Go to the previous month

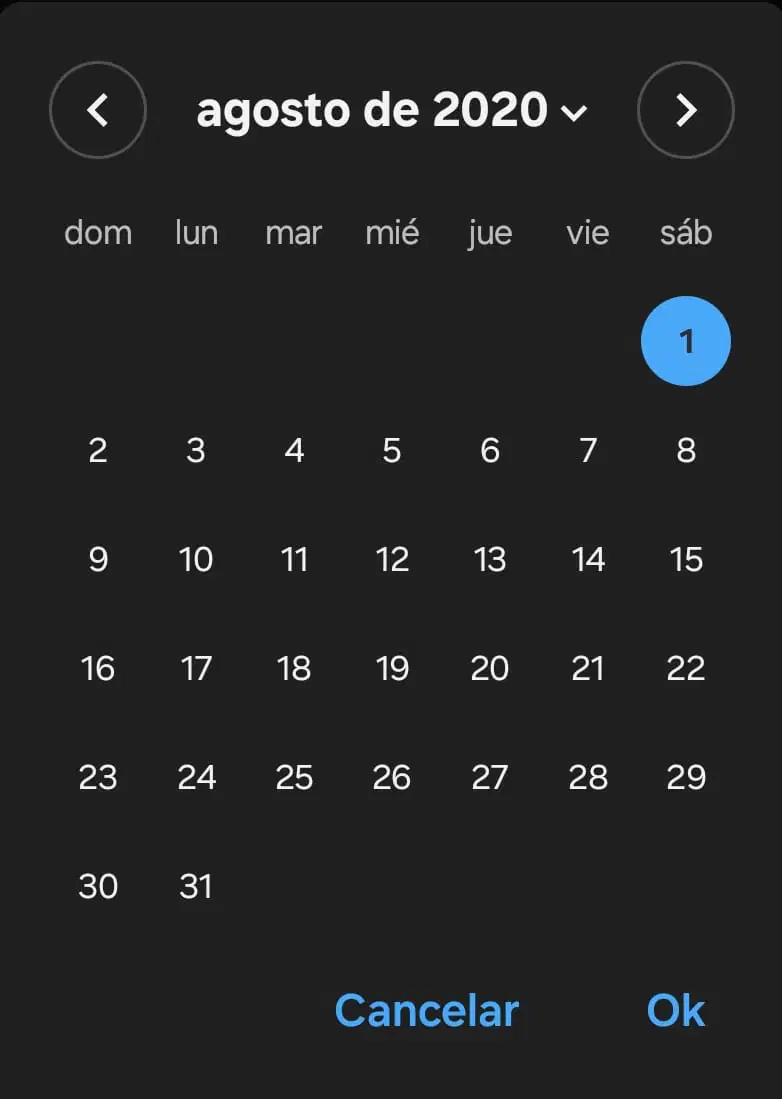pos(98,110)
